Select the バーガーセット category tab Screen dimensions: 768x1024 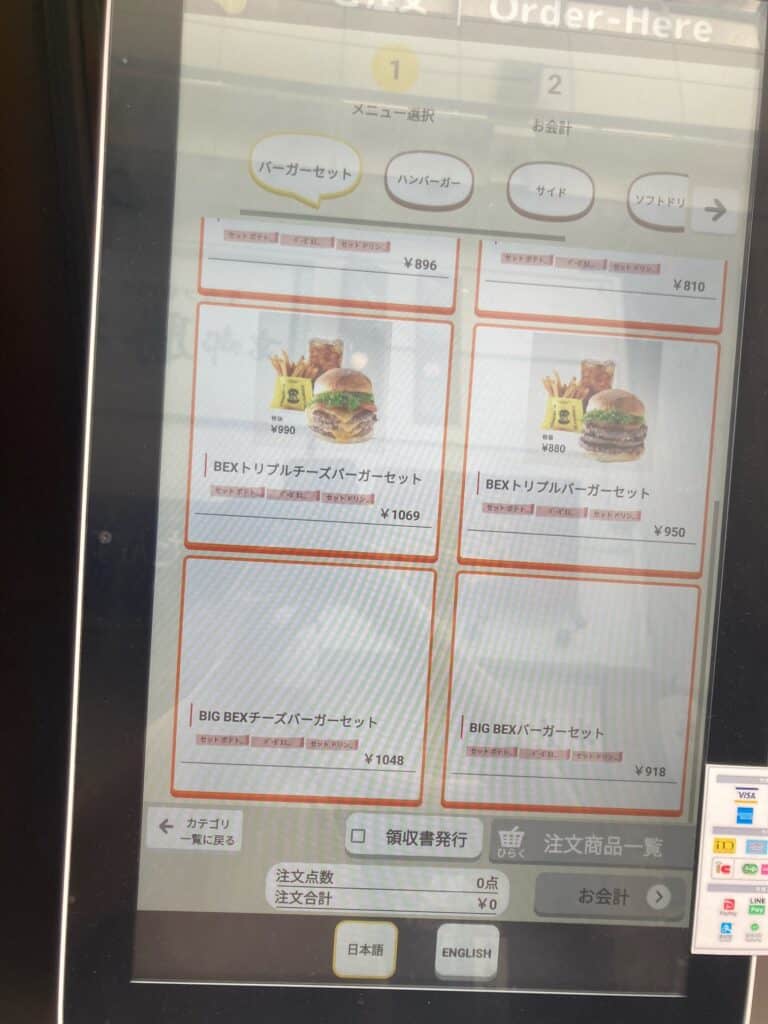304,171
